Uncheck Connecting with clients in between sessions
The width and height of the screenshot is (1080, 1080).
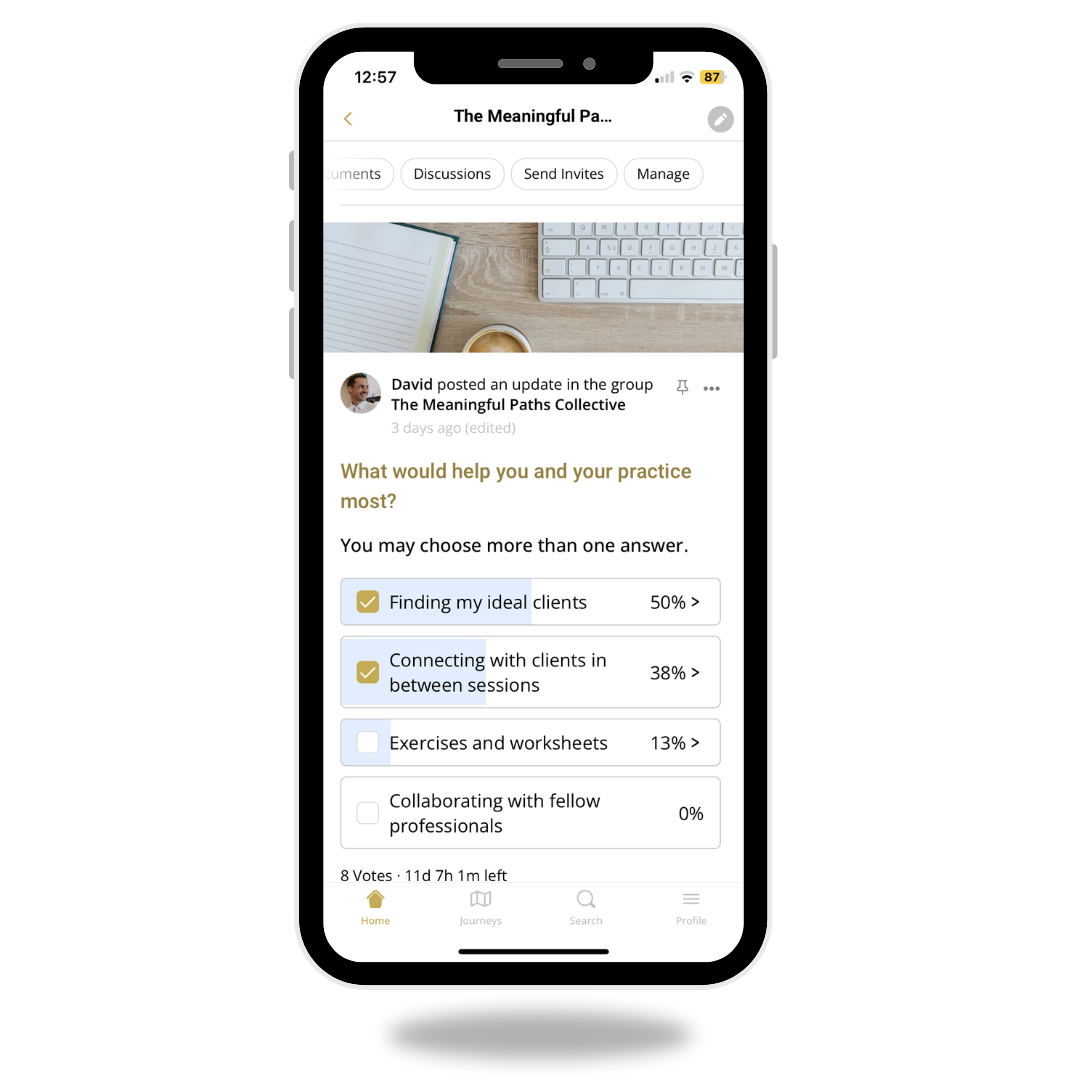tap(368, 672)
